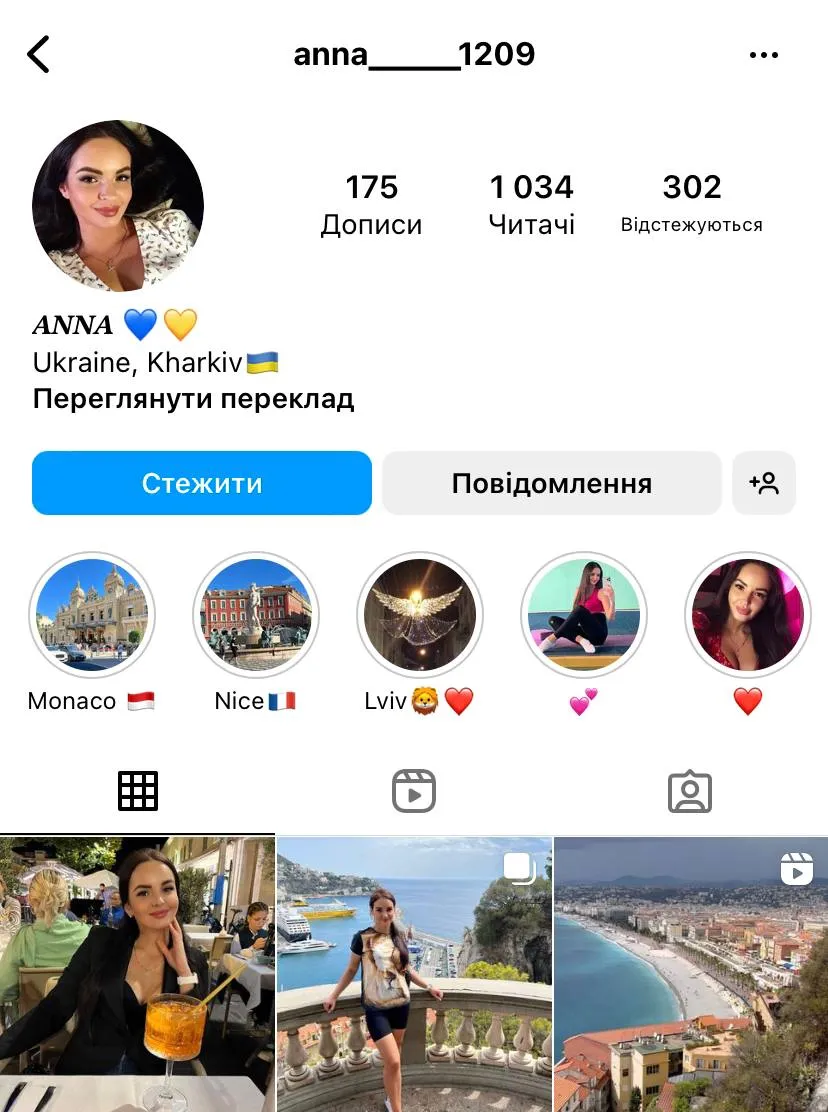Open the three-dot options menu
Viewport: 828px width, 1112px height.
(x=763, y=55)
